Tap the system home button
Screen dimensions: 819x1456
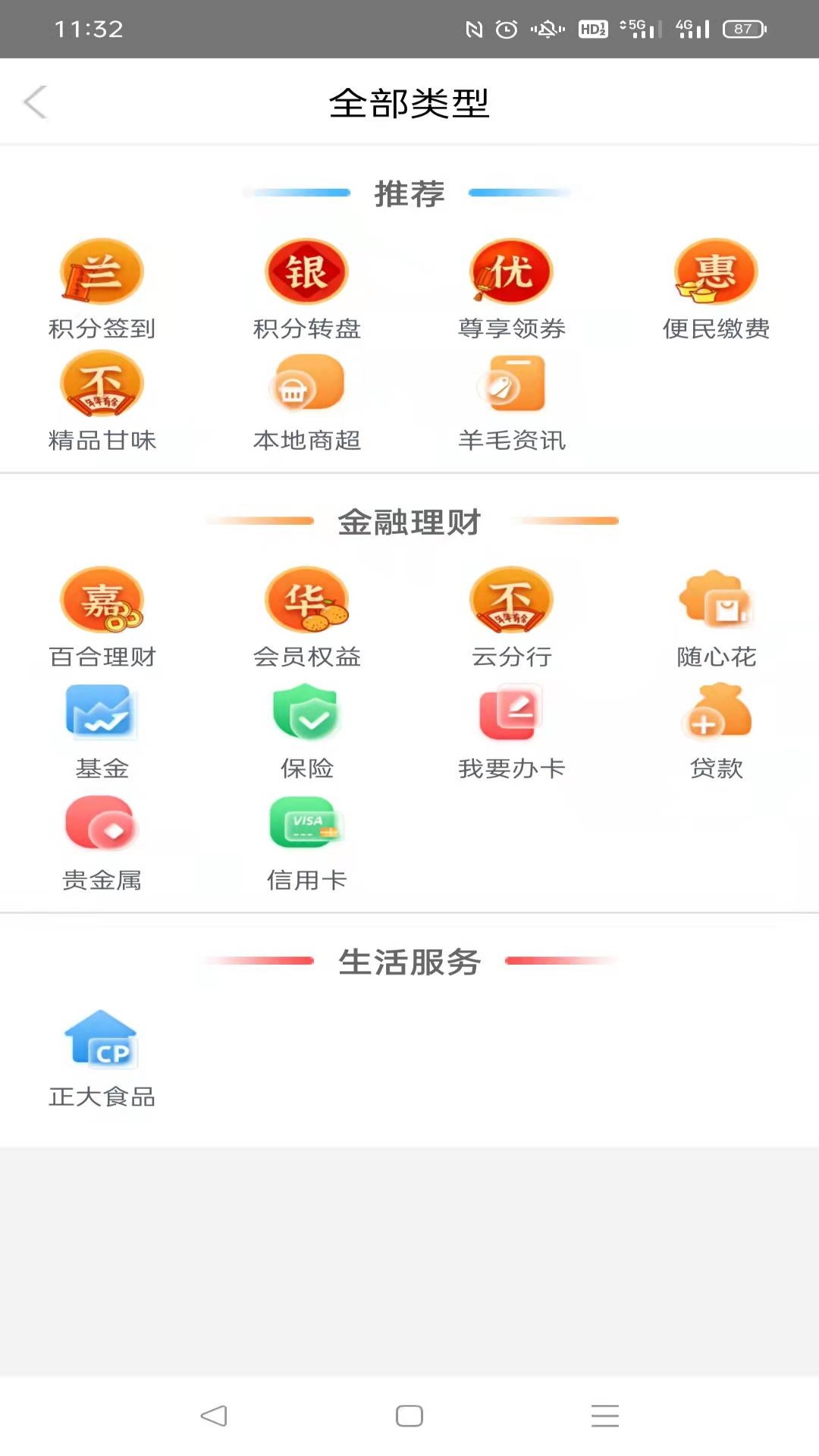tap(409, 1416)
